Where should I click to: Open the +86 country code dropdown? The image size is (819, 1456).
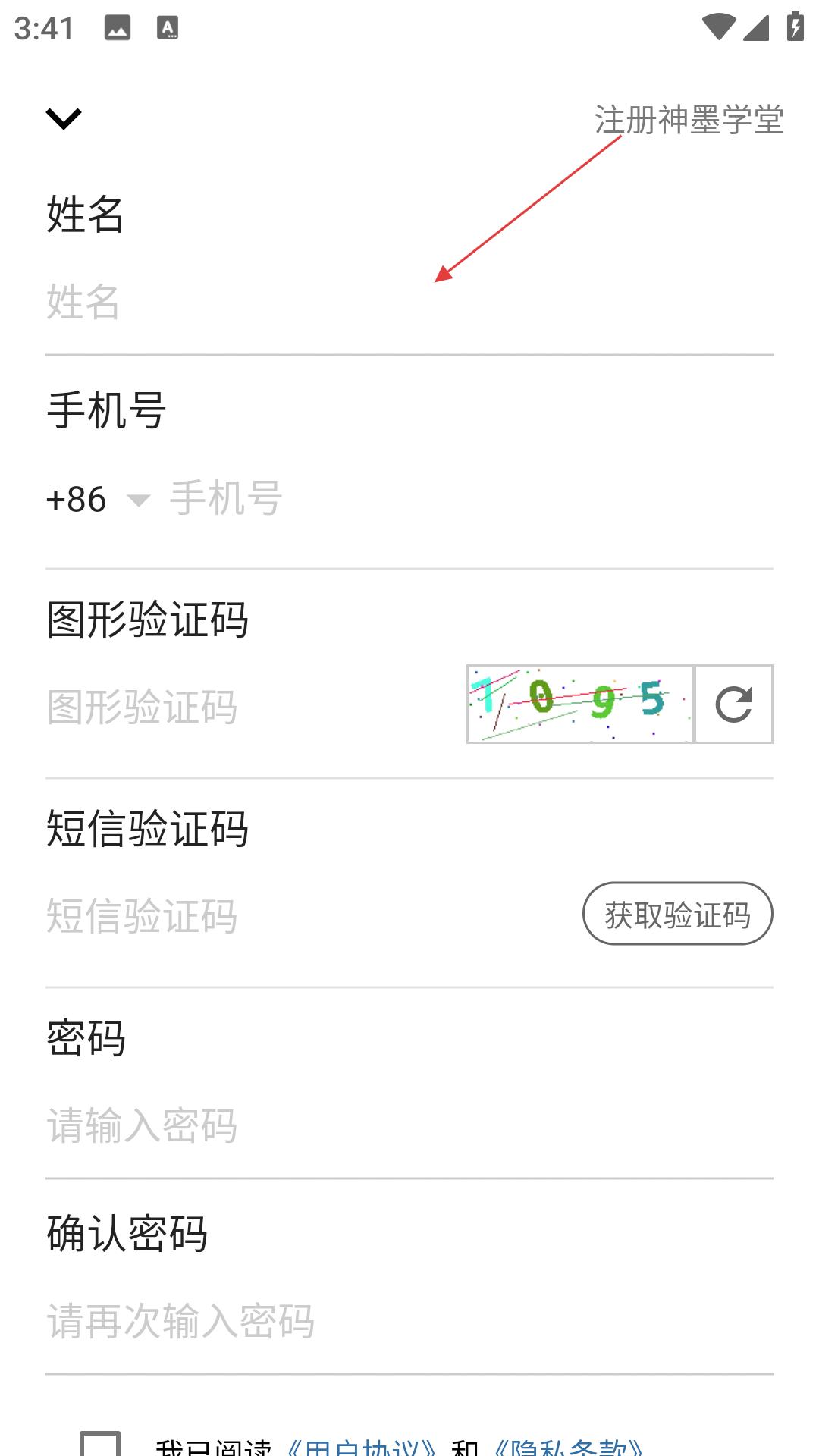tap(97, 500)
